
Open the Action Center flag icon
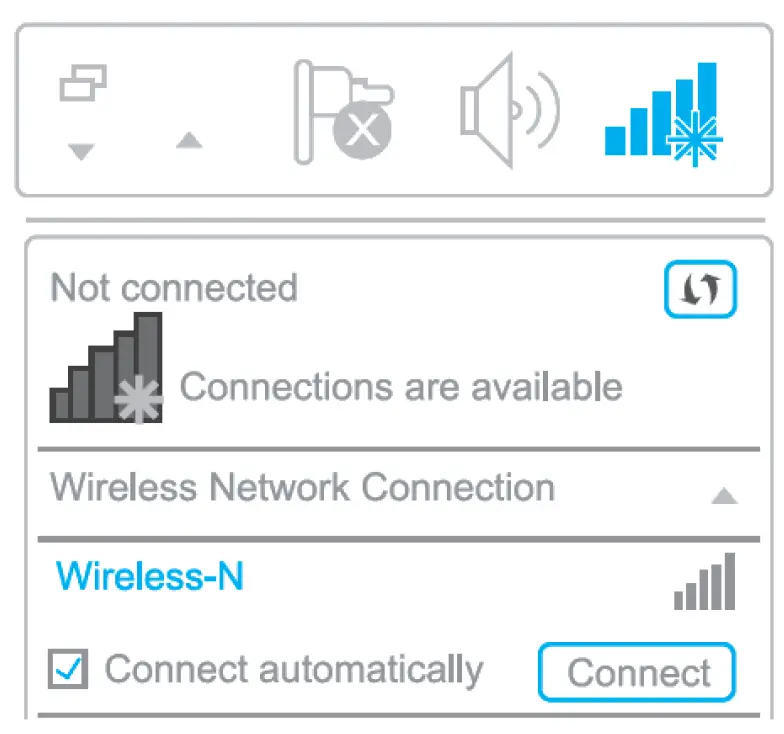pyautogui.click(x=342, y=112)
